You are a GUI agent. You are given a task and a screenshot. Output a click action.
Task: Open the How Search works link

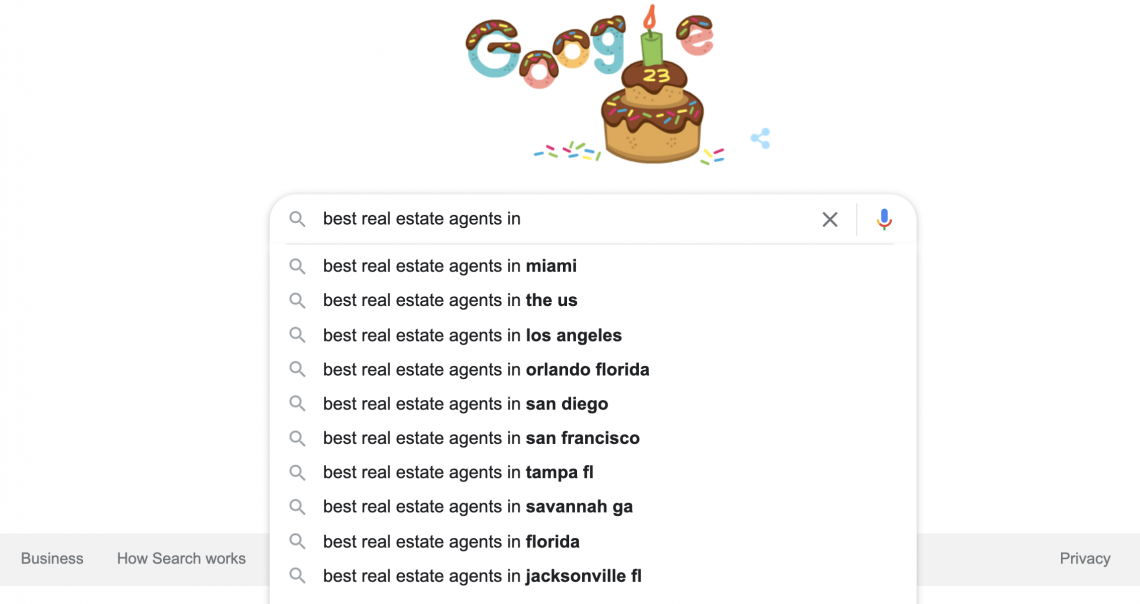coord(181,559)
